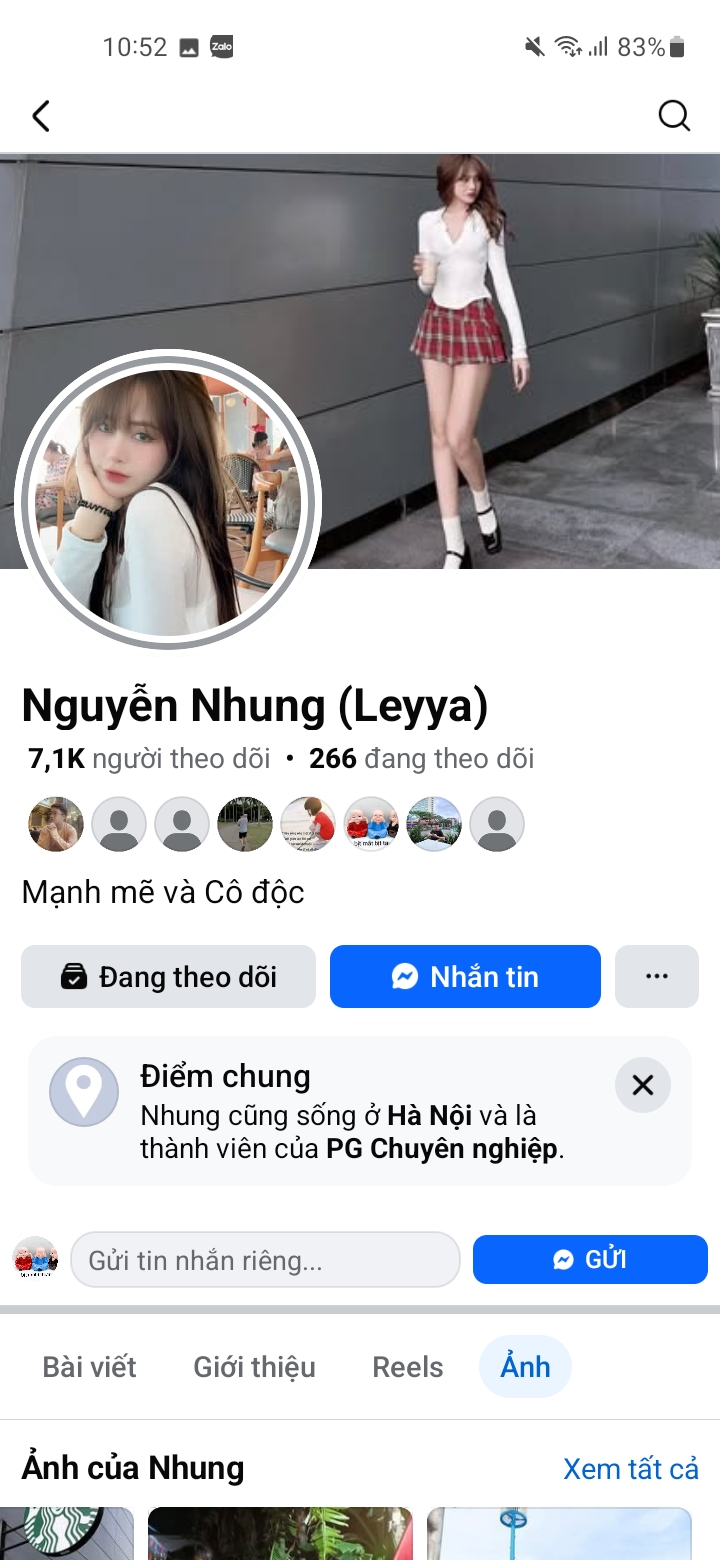Open Xem tất cả photos link
Screen dimensions: 720x1560
pos(630,1469)
